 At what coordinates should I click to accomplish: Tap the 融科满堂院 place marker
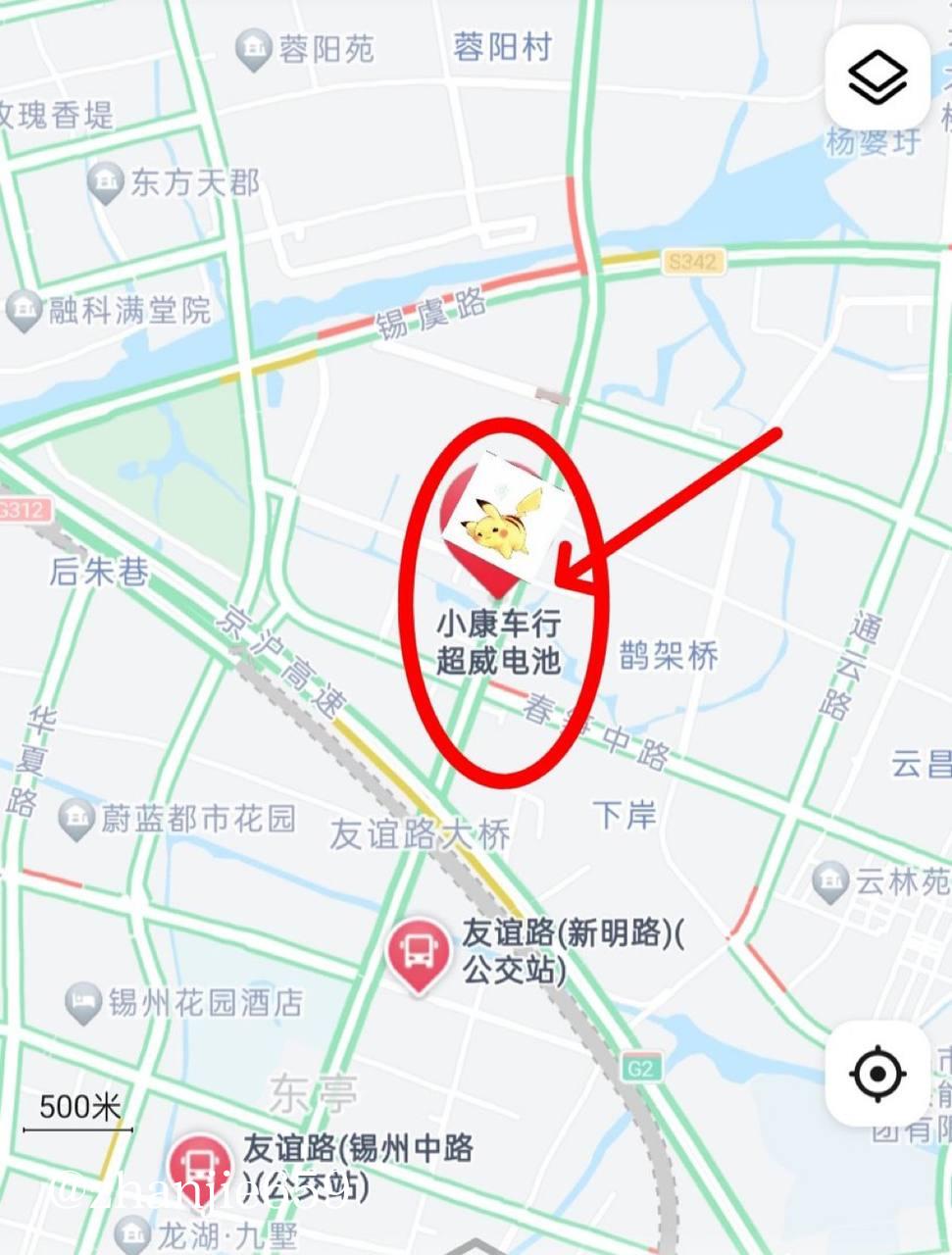(24, 311)
